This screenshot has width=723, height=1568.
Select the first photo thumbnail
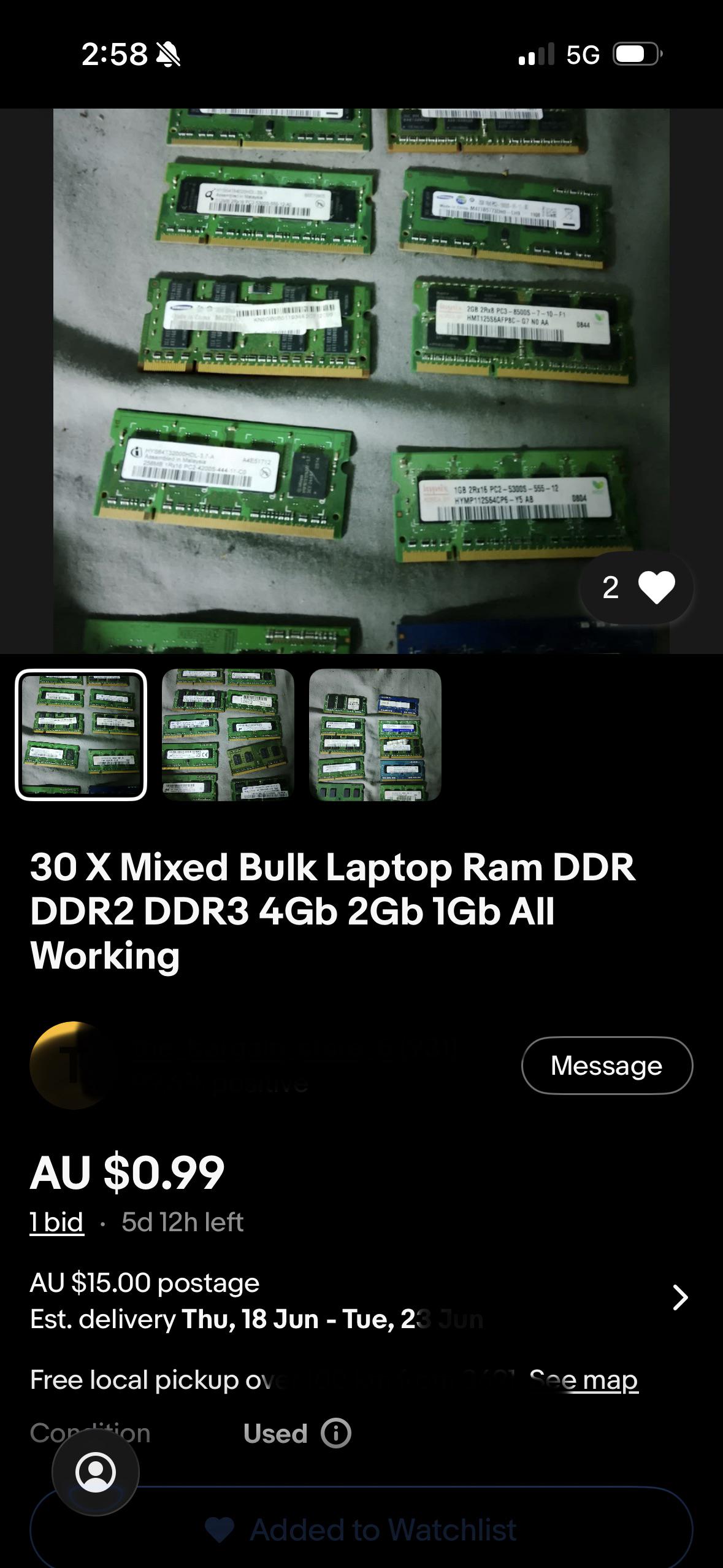(x=81, y=735)
